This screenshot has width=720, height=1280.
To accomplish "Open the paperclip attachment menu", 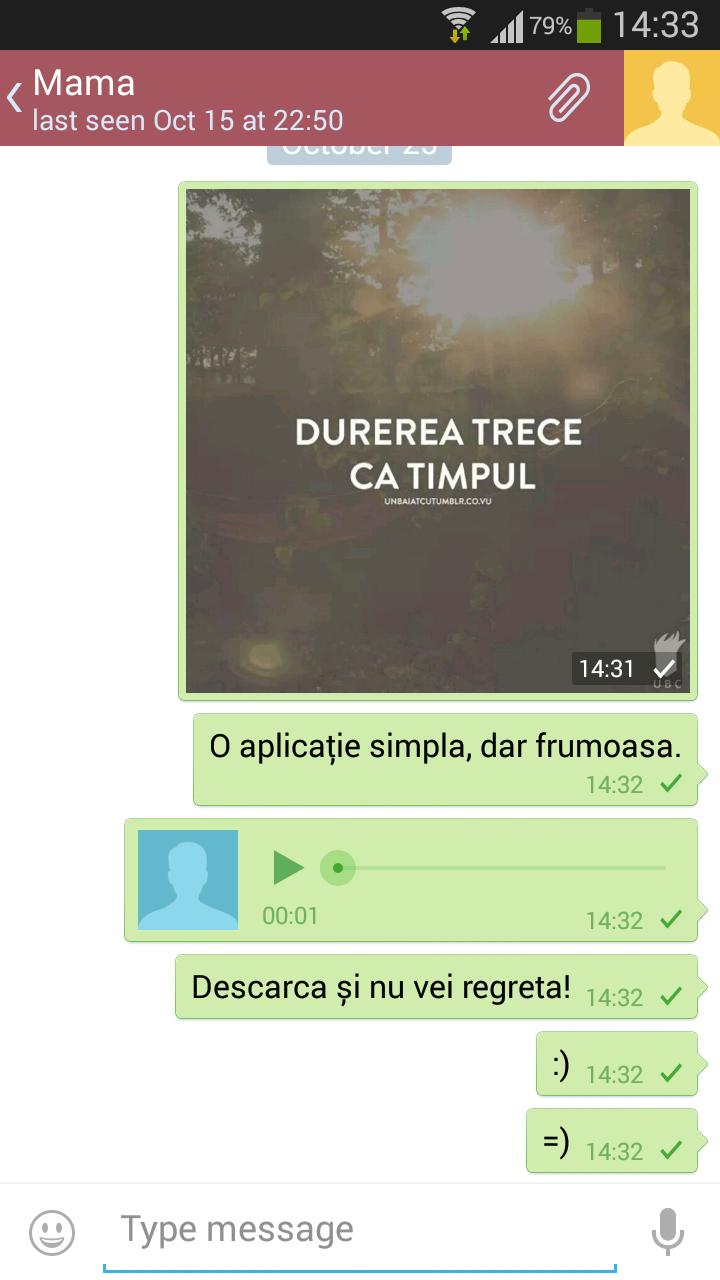I will (567, 98).
